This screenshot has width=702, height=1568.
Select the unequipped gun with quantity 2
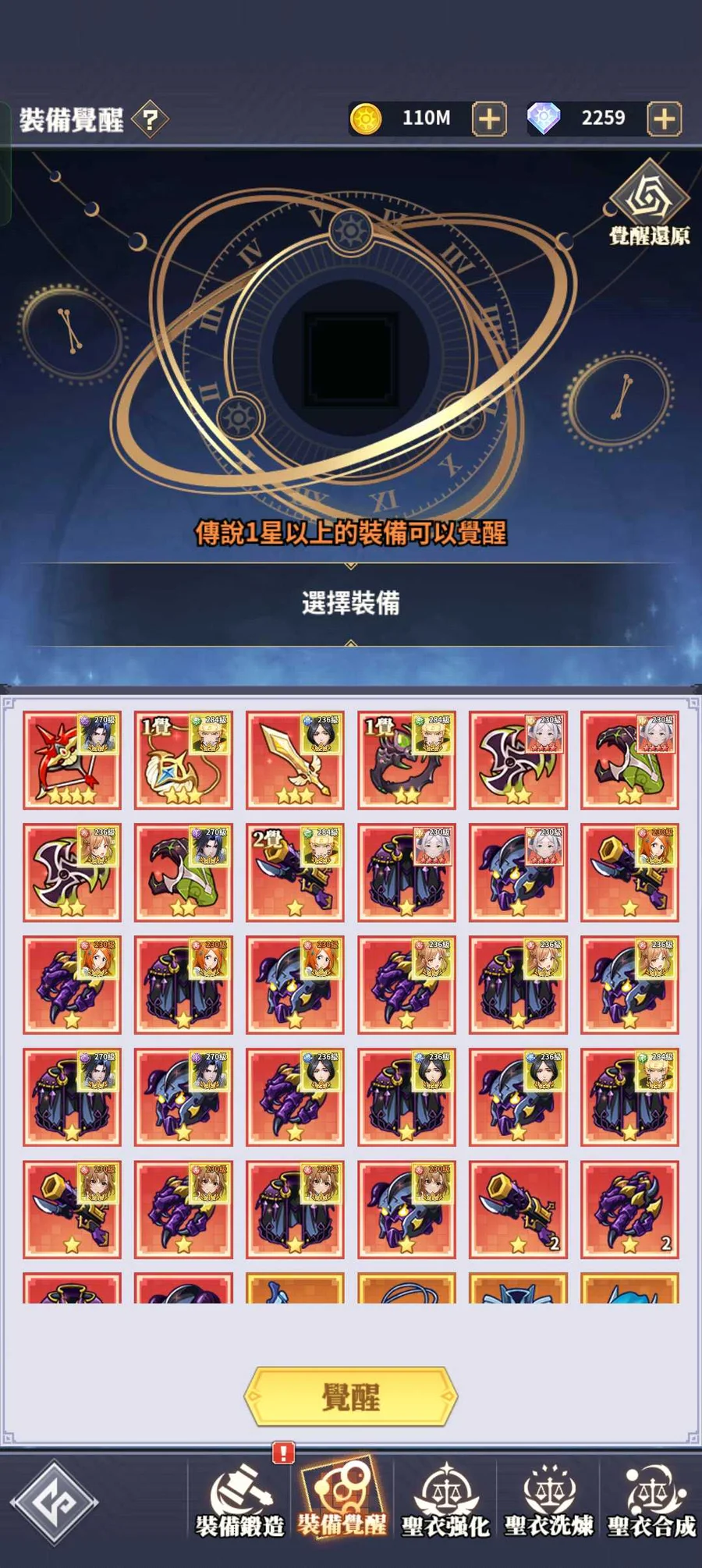(x=518, y=1208)
